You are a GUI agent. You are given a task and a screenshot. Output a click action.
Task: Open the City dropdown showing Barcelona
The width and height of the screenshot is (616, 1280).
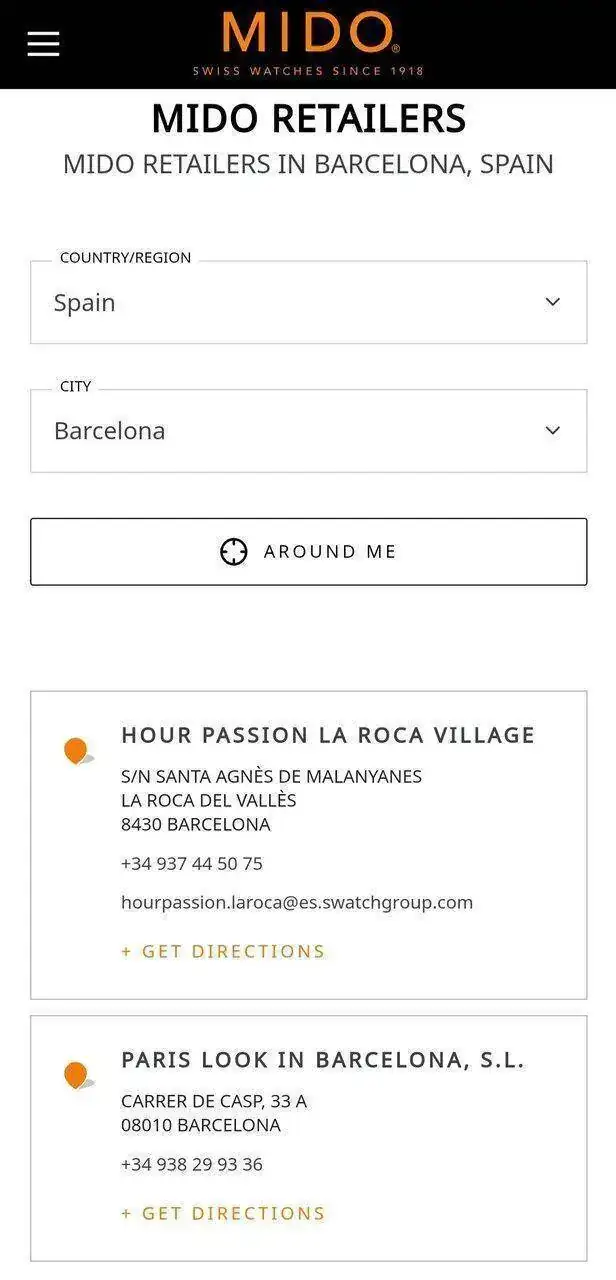click(x=308, y=431)
